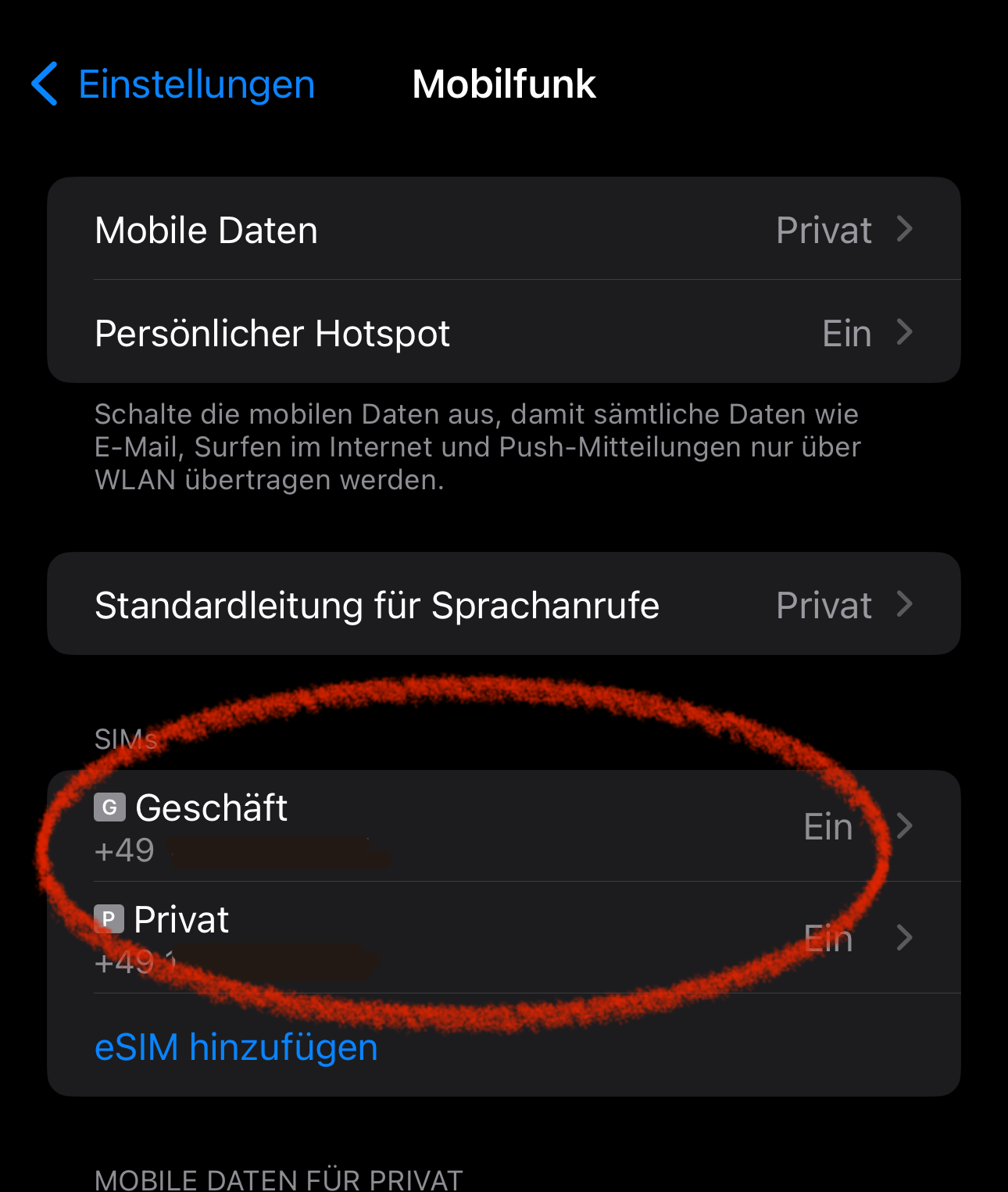Open the Geschäft SIM settings
The width and height of the screenshot is (1008, 1192).
tap(503, 827)
